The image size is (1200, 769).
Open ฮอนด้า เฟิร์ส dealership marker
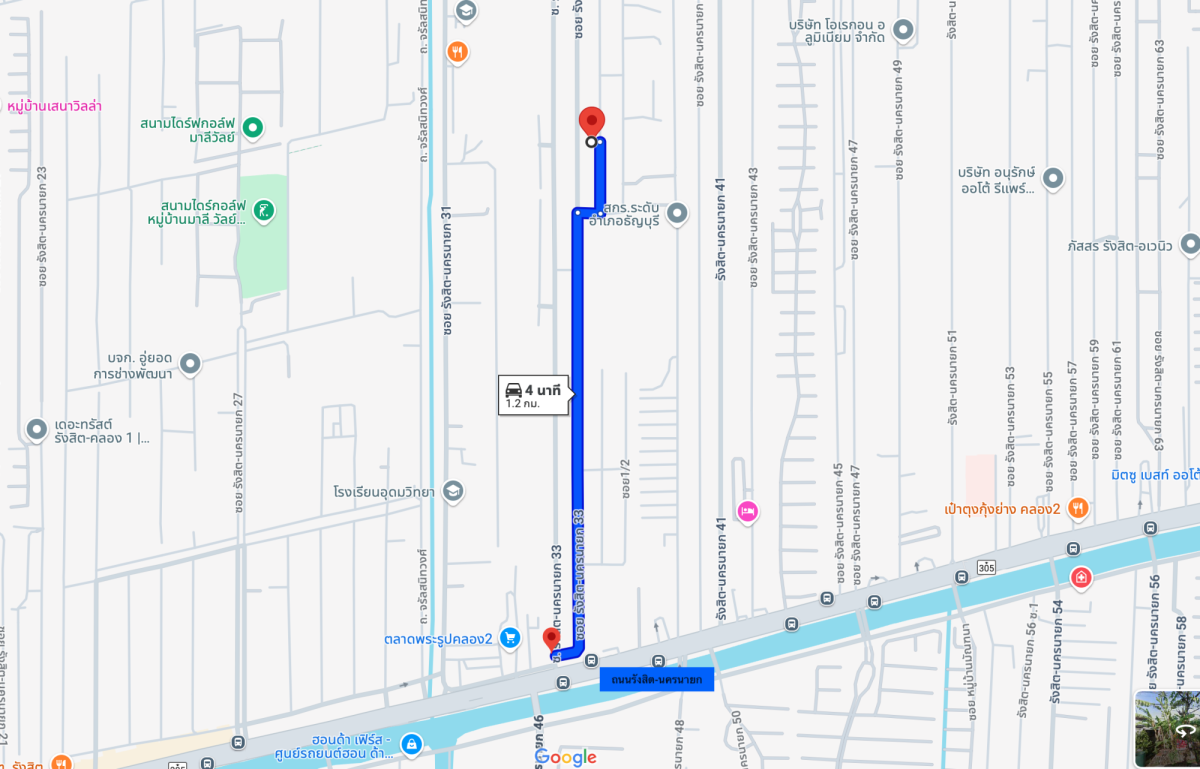410,744
